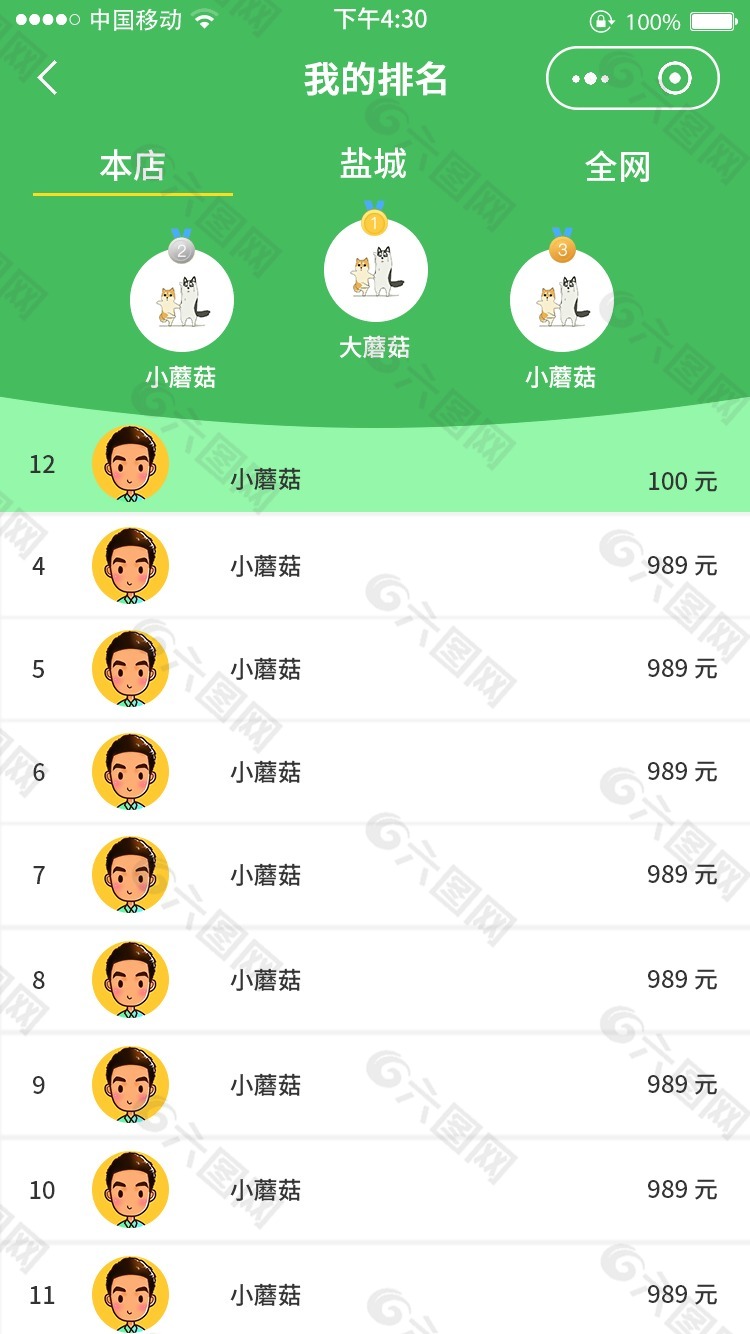Tap the 本店 tab label
This screenshot has height=1334, width=750.
click(131, 165)
